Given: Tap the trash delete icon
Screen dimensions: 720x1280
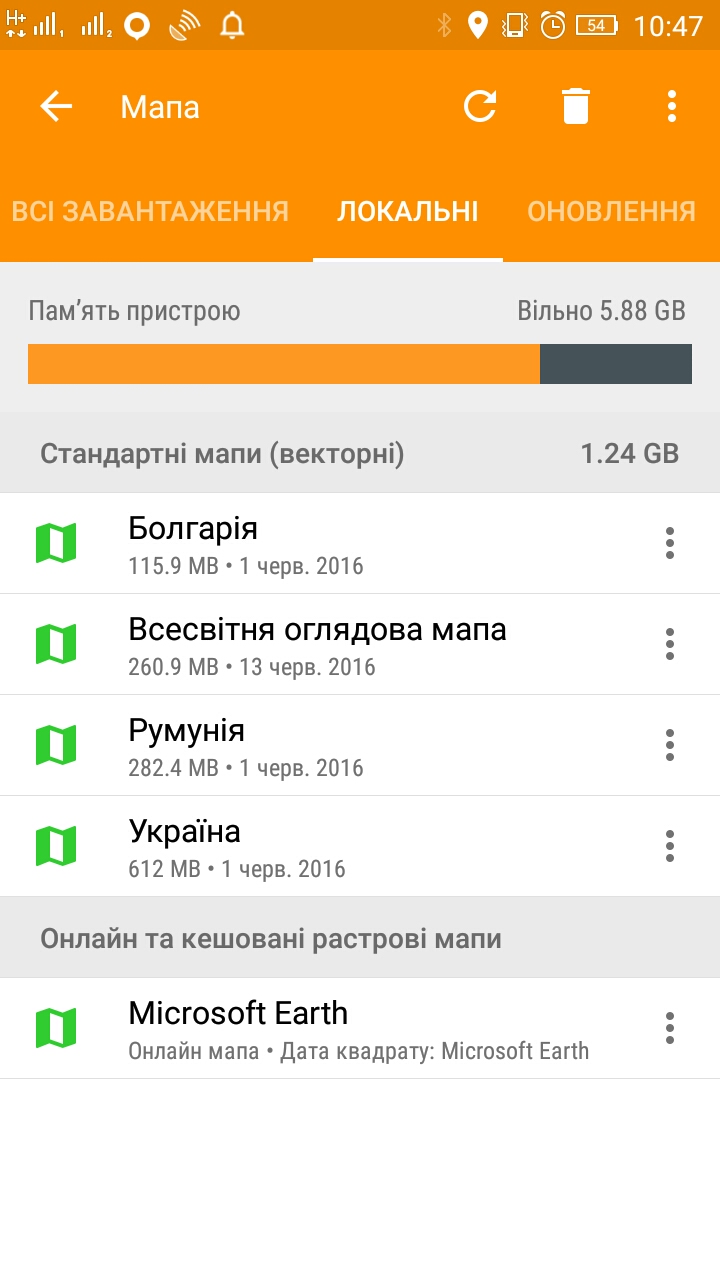Looking at the screenshot, I should (576, 106).
